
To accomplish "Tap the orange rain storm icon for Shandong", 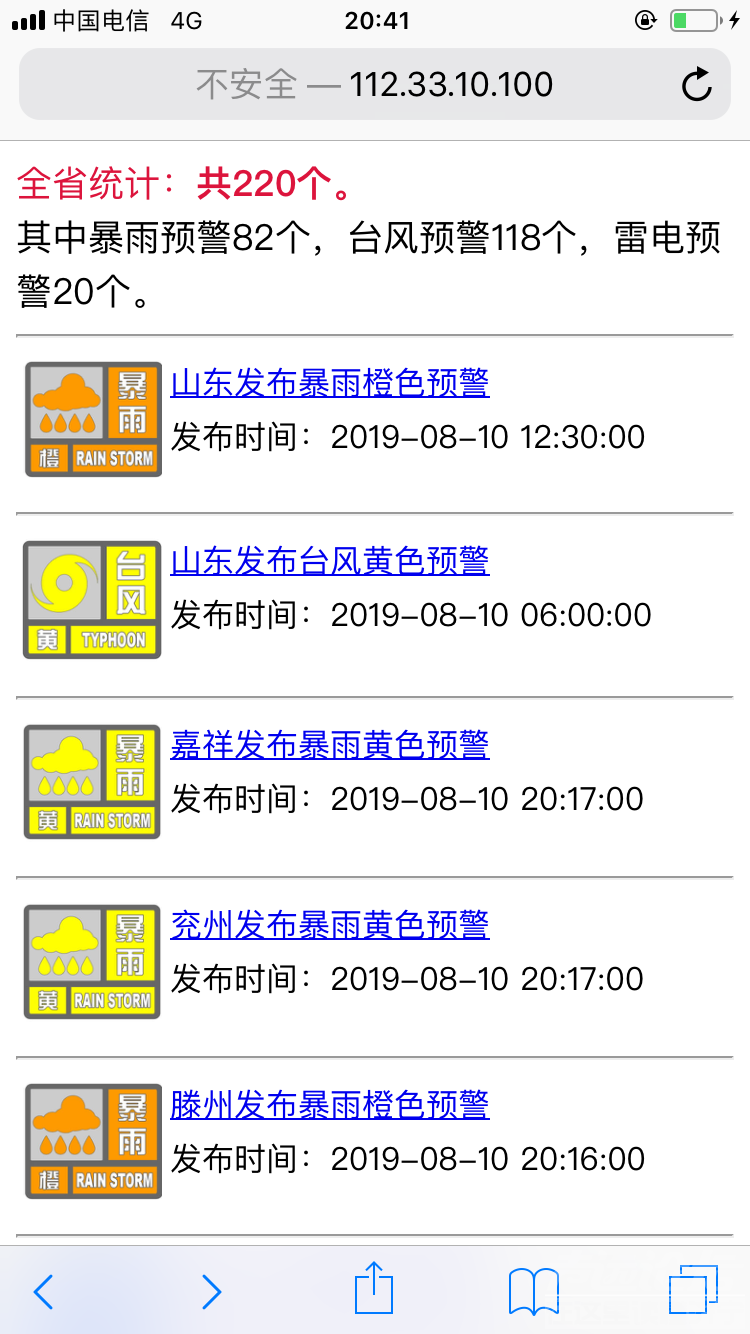I will 93,419.
